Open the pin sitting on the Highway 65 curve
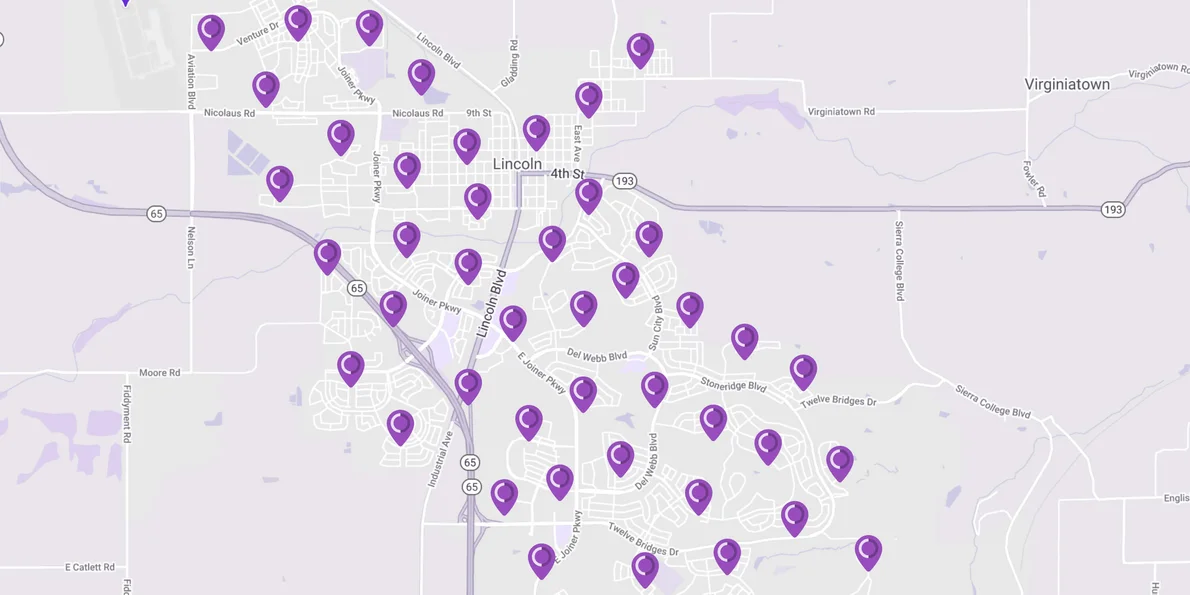The image size is (1190, 595). [327, 255]
